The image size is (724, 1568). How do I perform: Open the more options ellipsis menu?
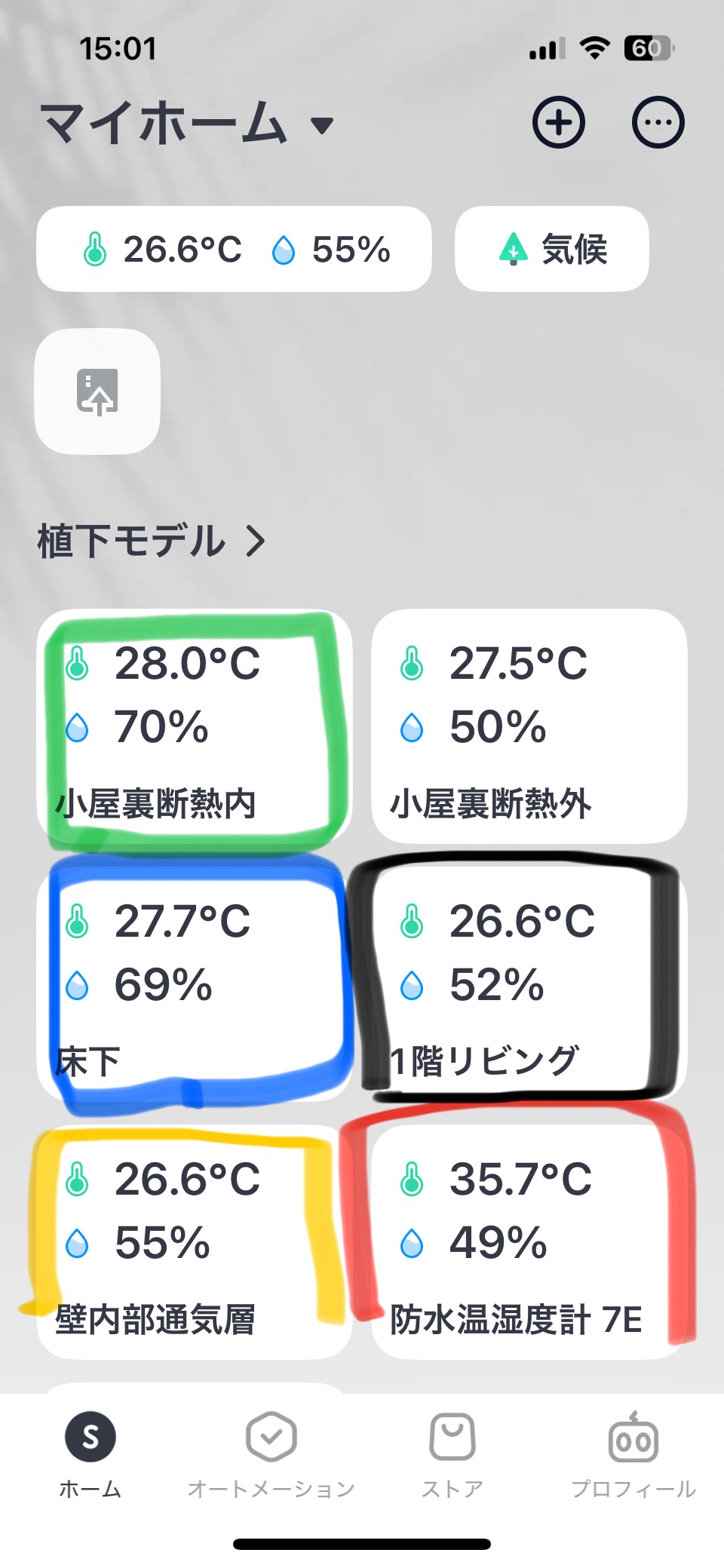click(658, 122)
